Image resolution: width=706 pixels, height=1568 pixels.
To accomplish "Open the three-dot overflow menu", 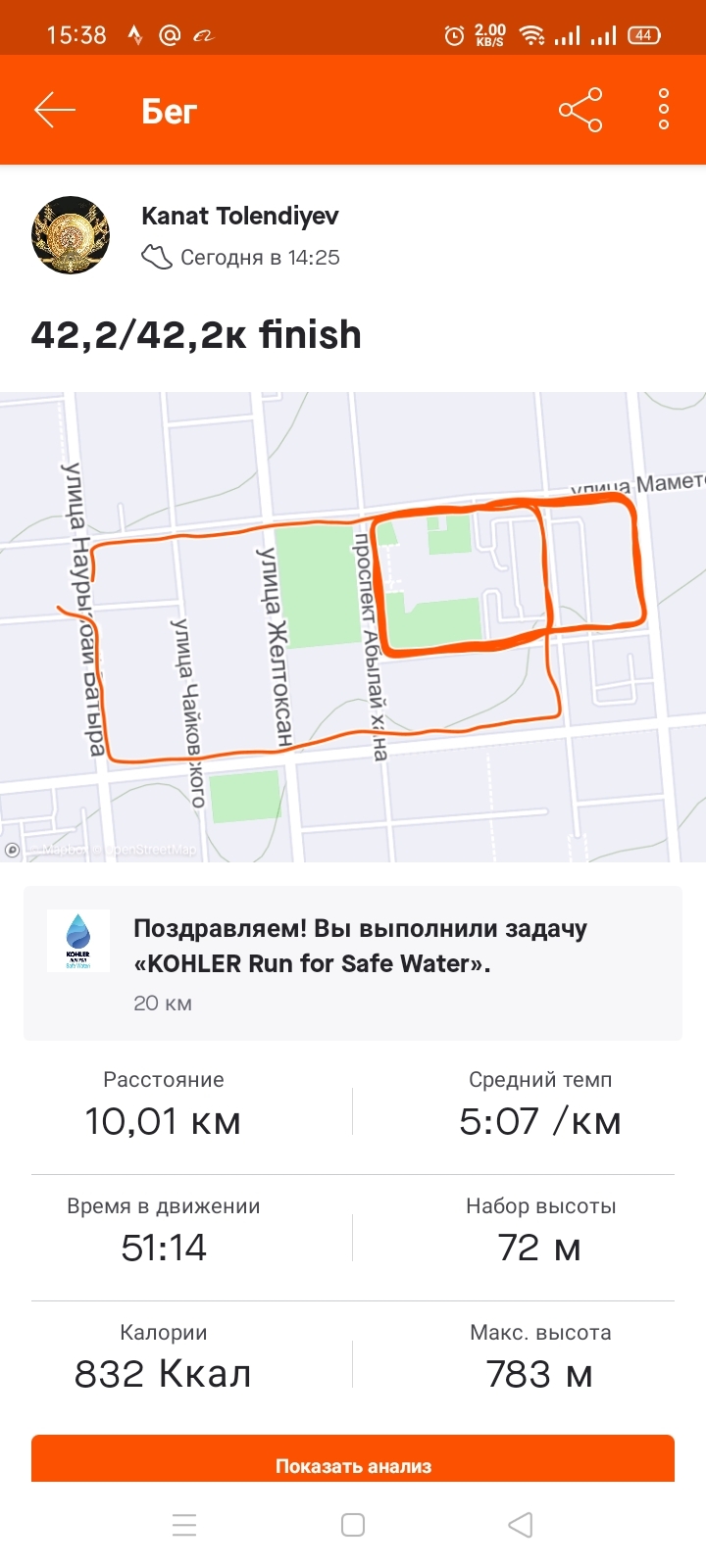I will pyautogui.click(x=664, y=110).
